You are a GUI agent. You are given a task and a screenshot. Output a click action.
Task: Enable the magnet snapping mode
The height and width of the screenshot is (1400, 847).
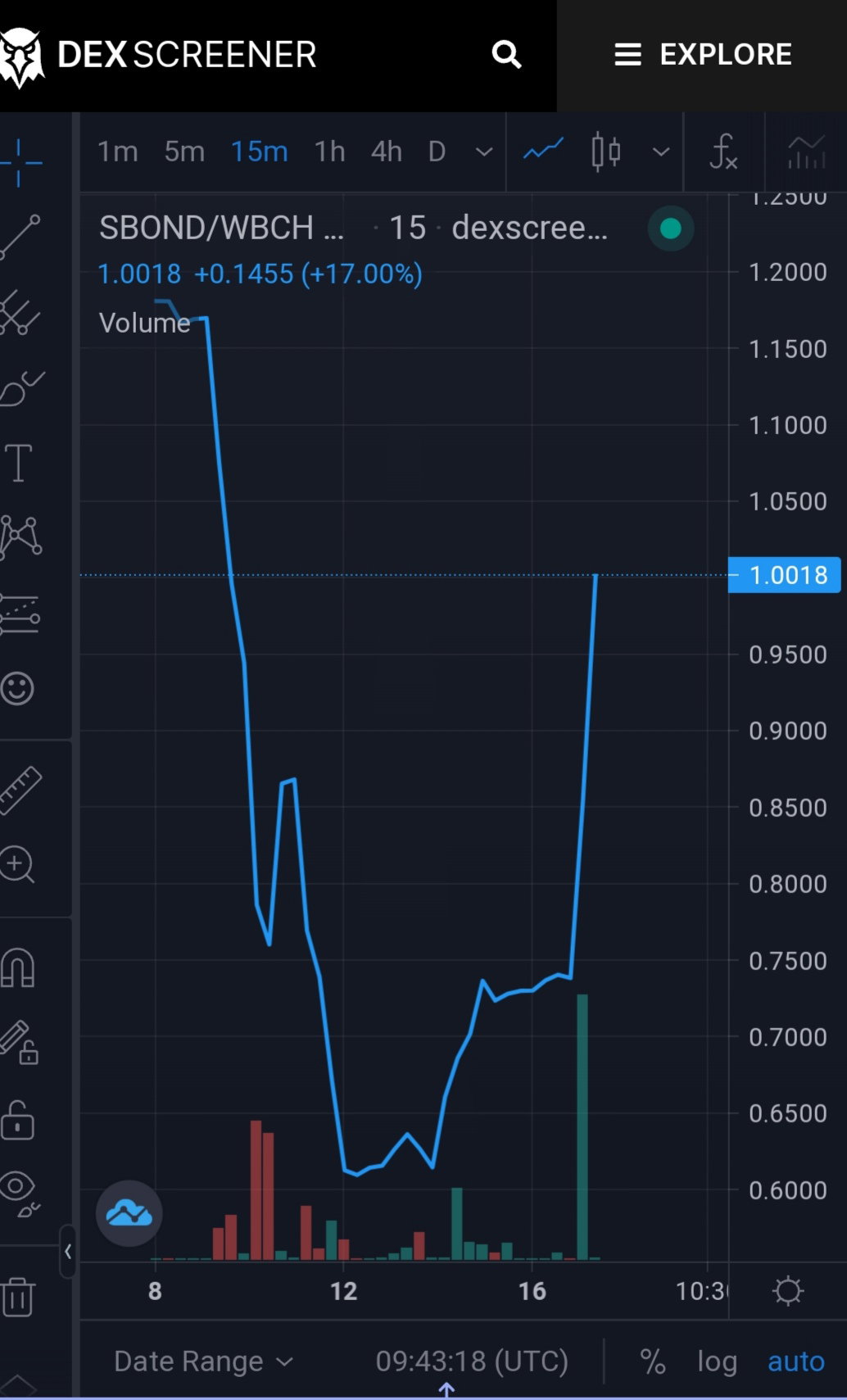tap(17, 967)
